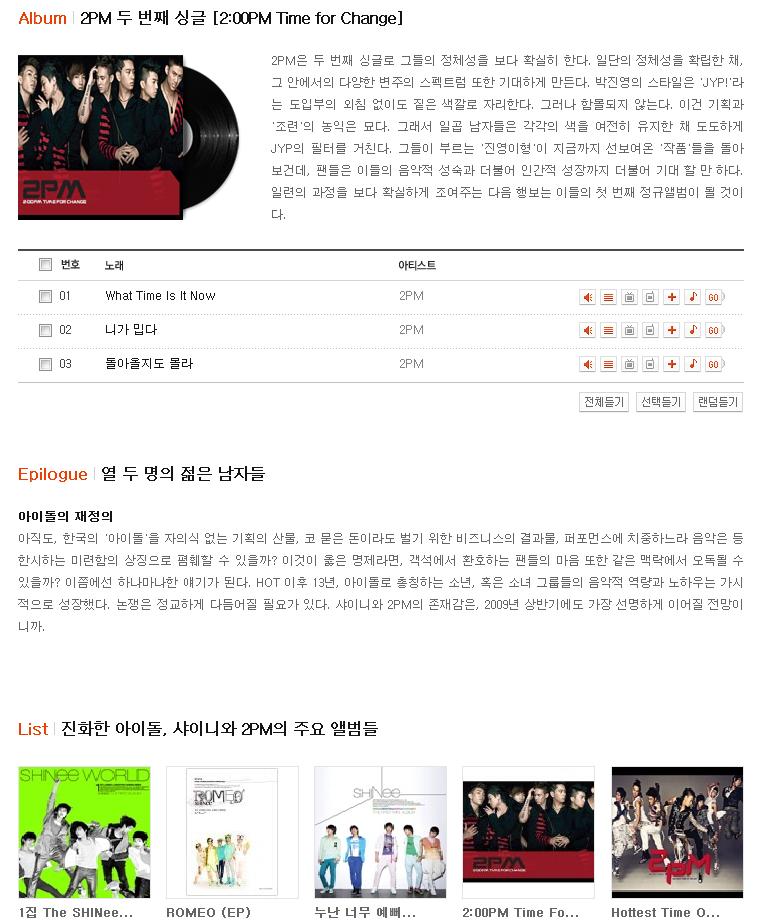Play all tracks with 전체듣기
The width and height of the screenshot is (767, 922).
coord(603,402)
